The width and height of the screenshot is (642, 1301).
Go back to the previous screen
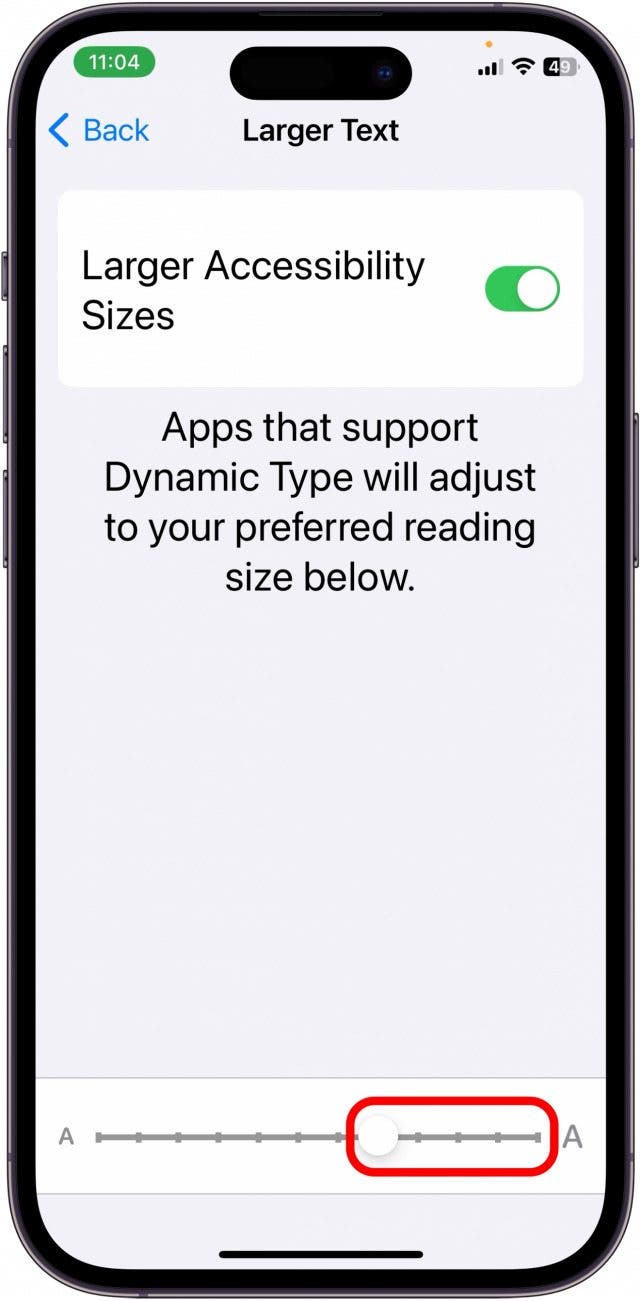(98, 130)
